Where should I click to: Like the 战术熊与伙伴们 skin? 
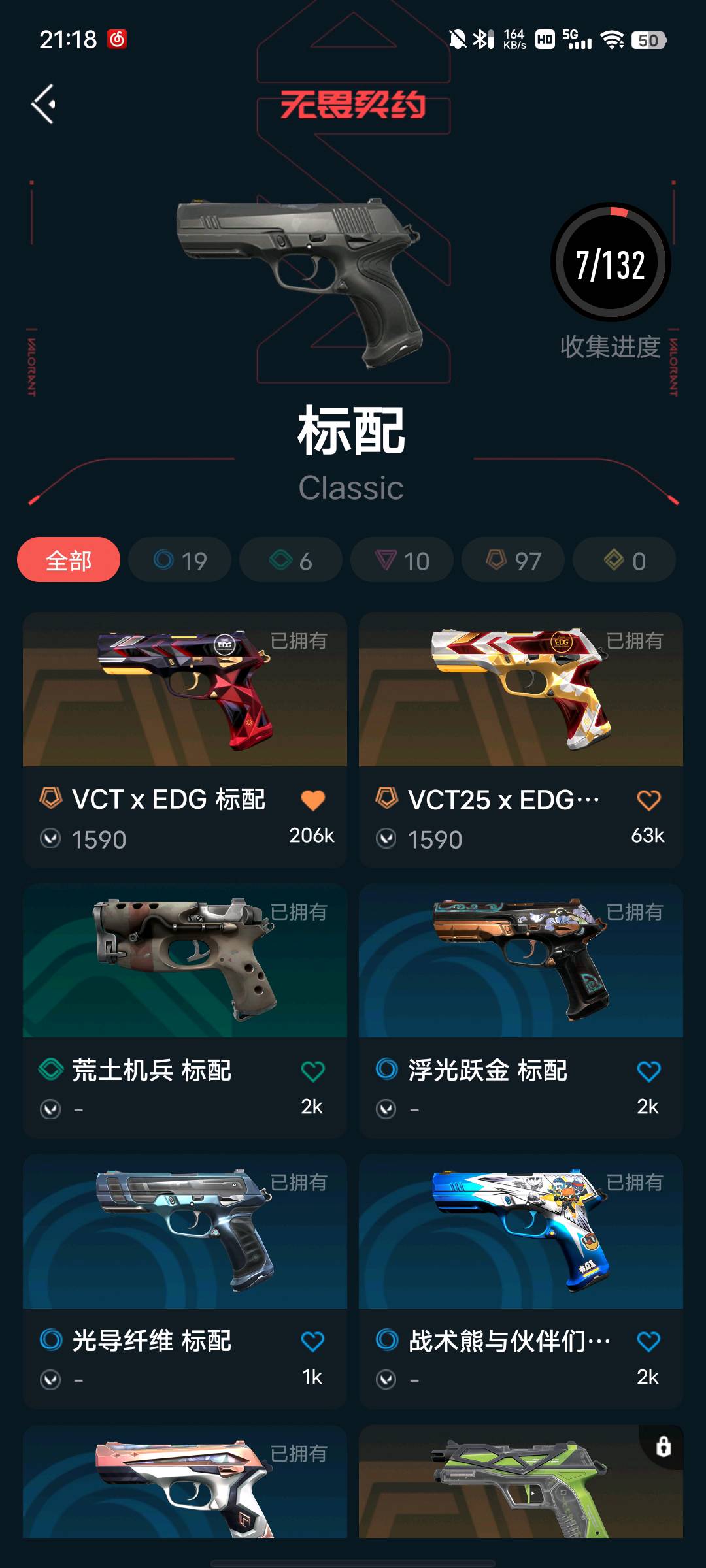[648, 1342]
